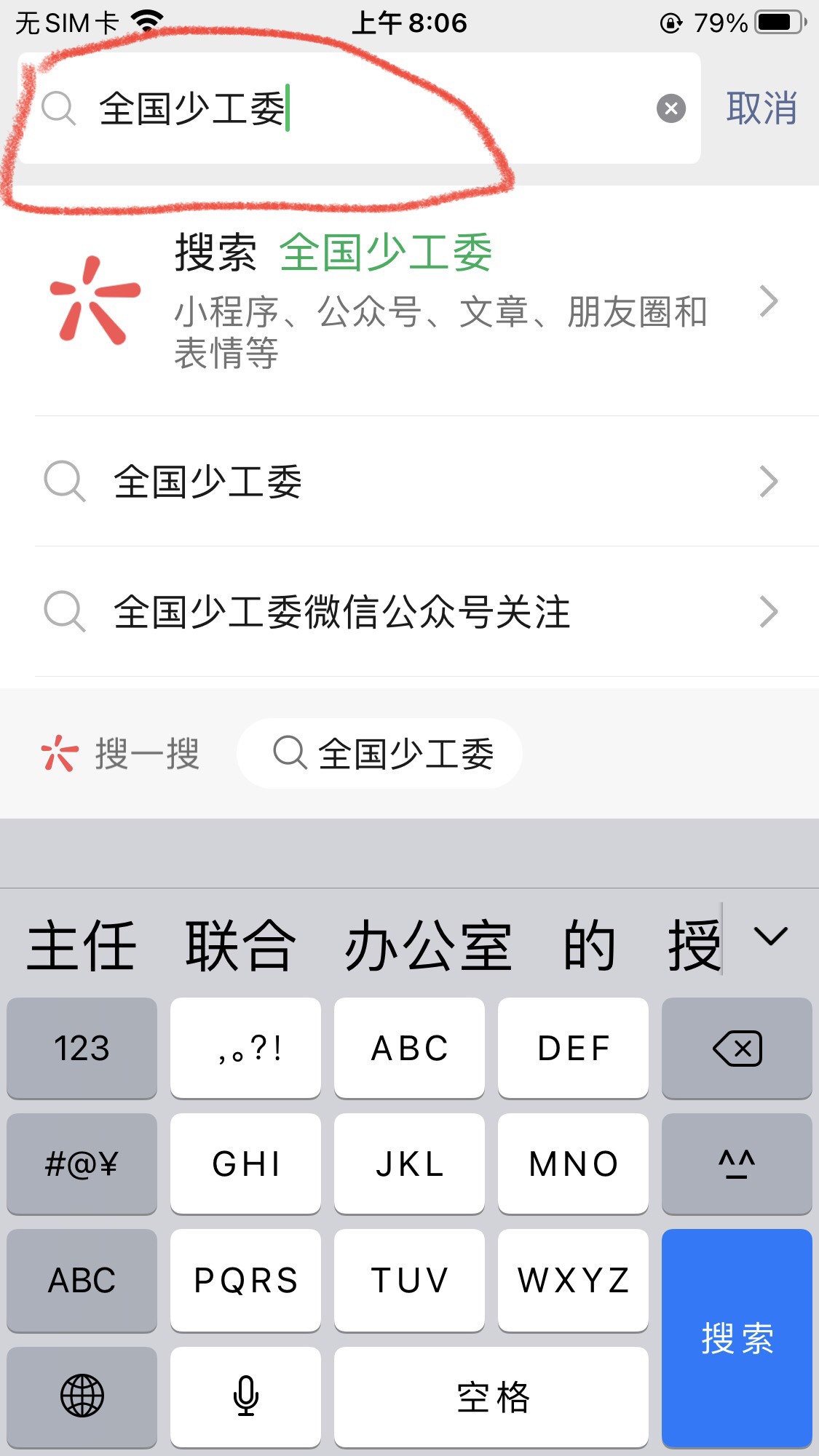Tap the microphone dictation key

pyautogui.click(x=245, y=1396)
